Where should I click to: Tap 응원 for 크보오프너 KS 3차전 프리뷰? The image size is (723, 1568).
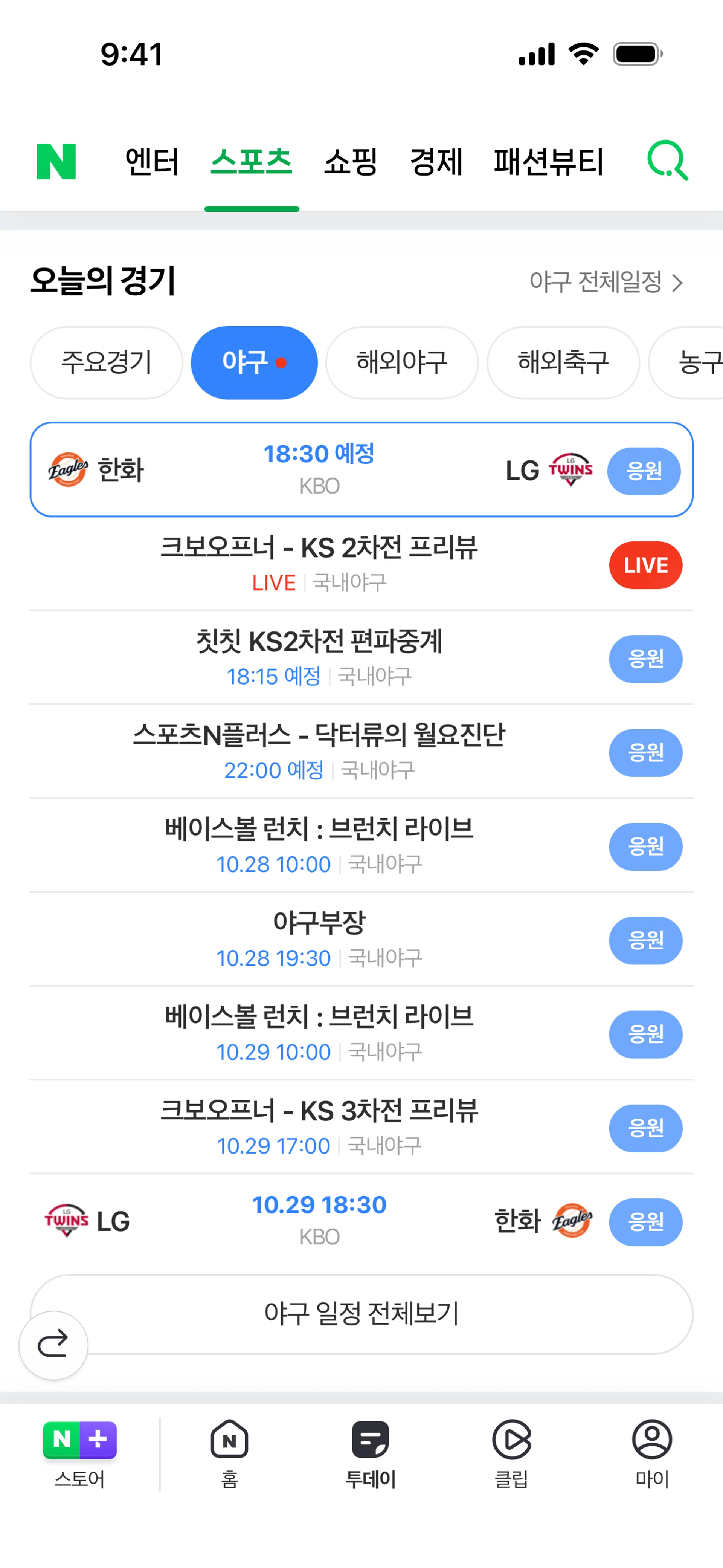point(645,1128)
